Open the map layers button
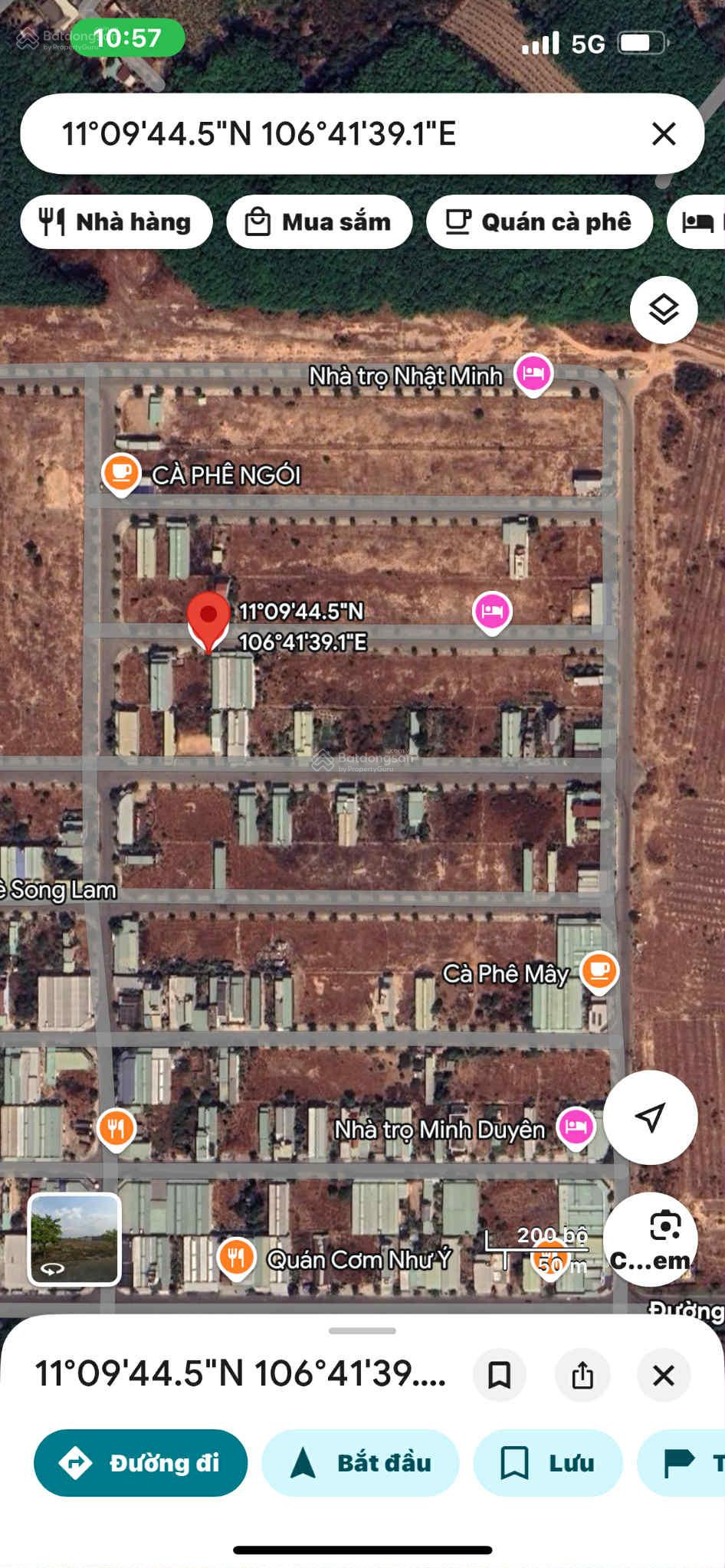The height and width of the screenshot is (1568, 725). click(x=663, y=310)
